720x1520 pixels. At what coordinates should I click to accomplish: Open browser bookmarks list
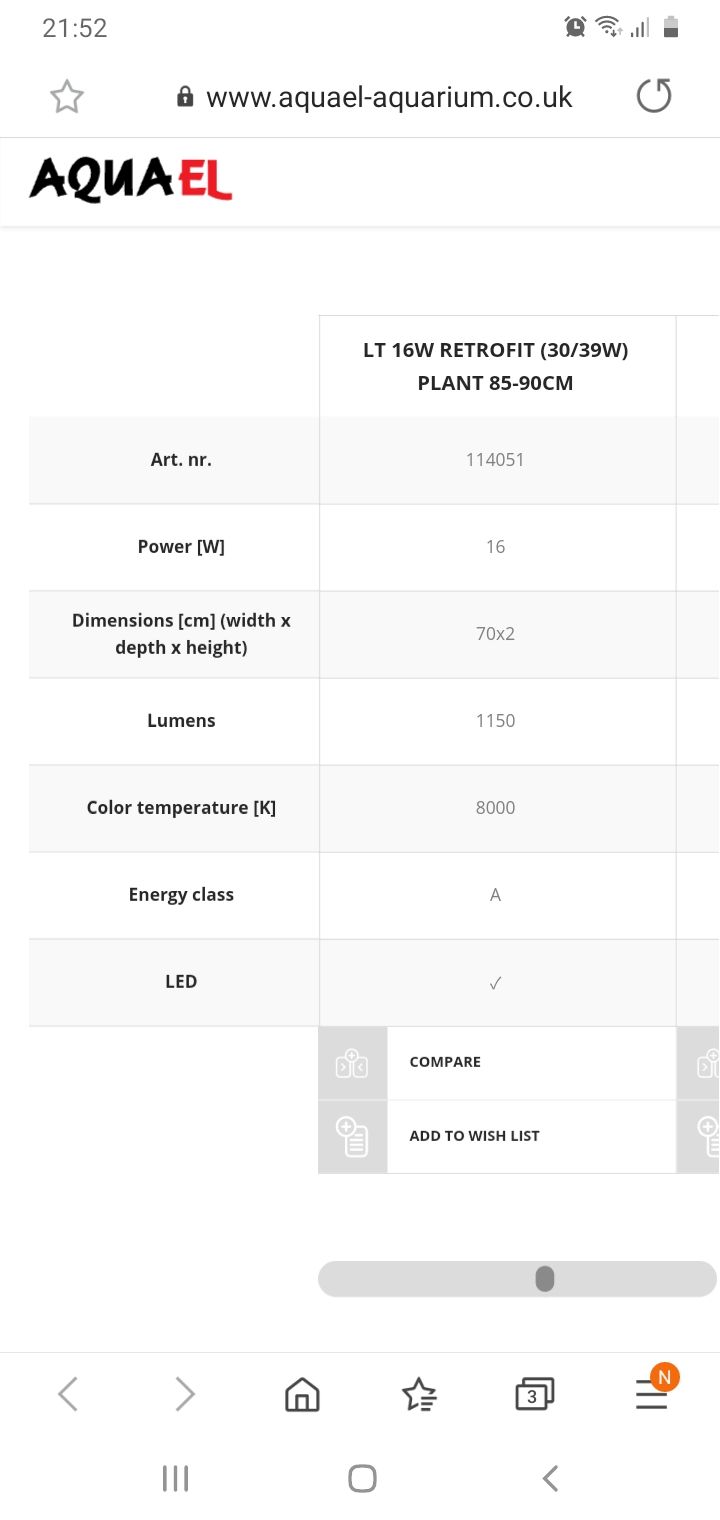[x=419, y=1393]
